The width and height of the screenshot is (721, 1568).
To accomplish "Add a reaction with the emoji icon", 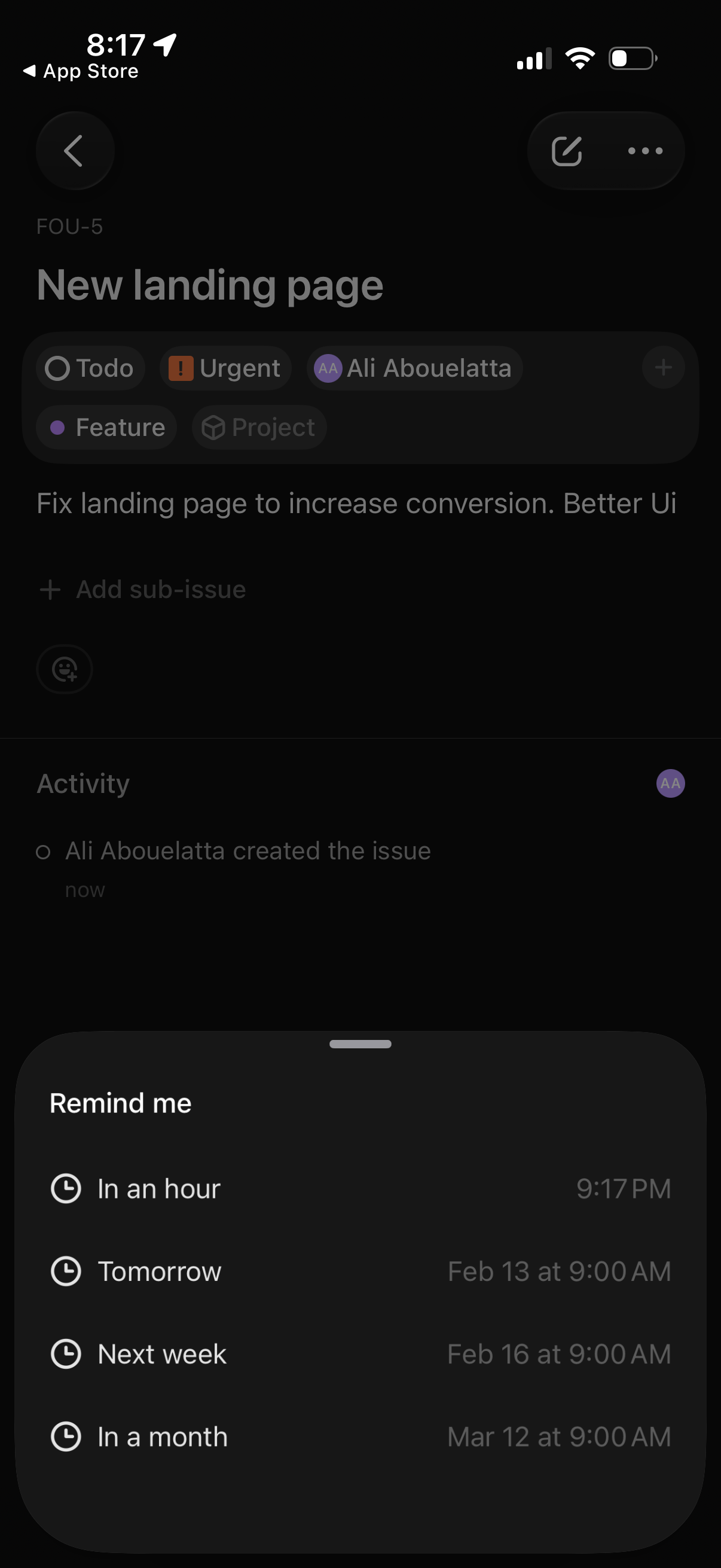I will click(64, 669).
